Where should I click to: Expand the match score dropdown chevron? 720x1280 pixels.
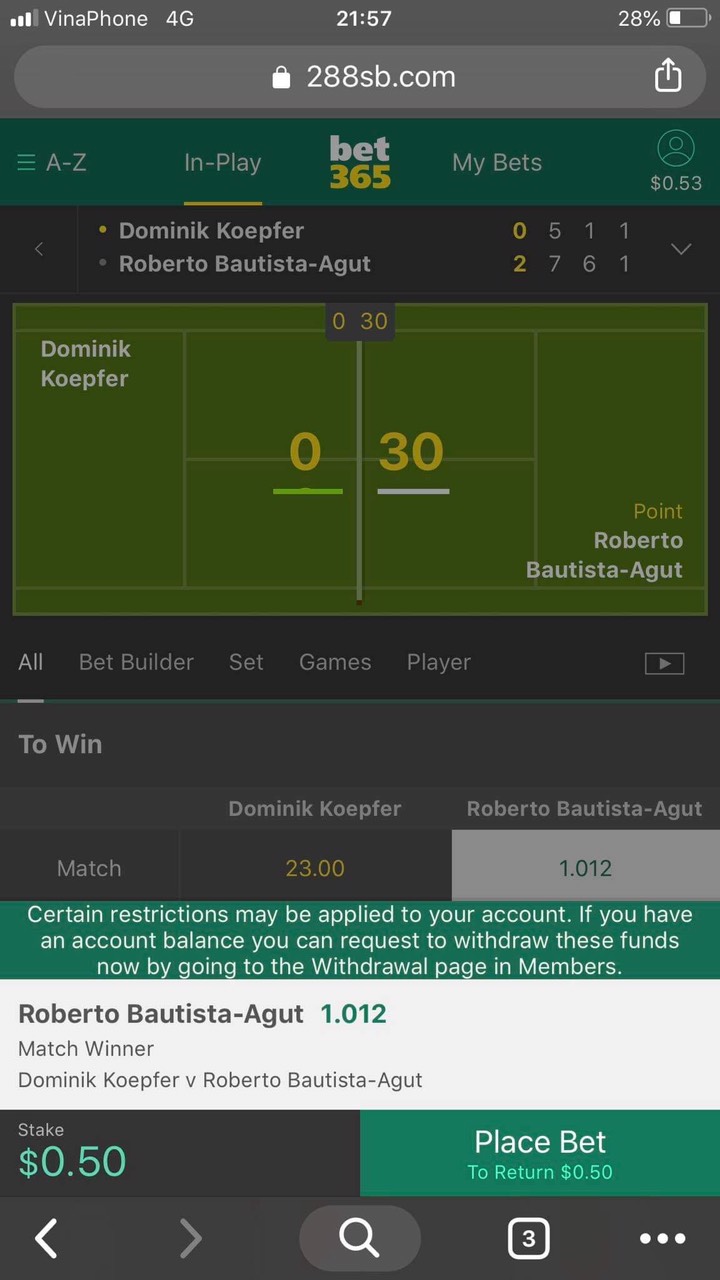[681, 248]
